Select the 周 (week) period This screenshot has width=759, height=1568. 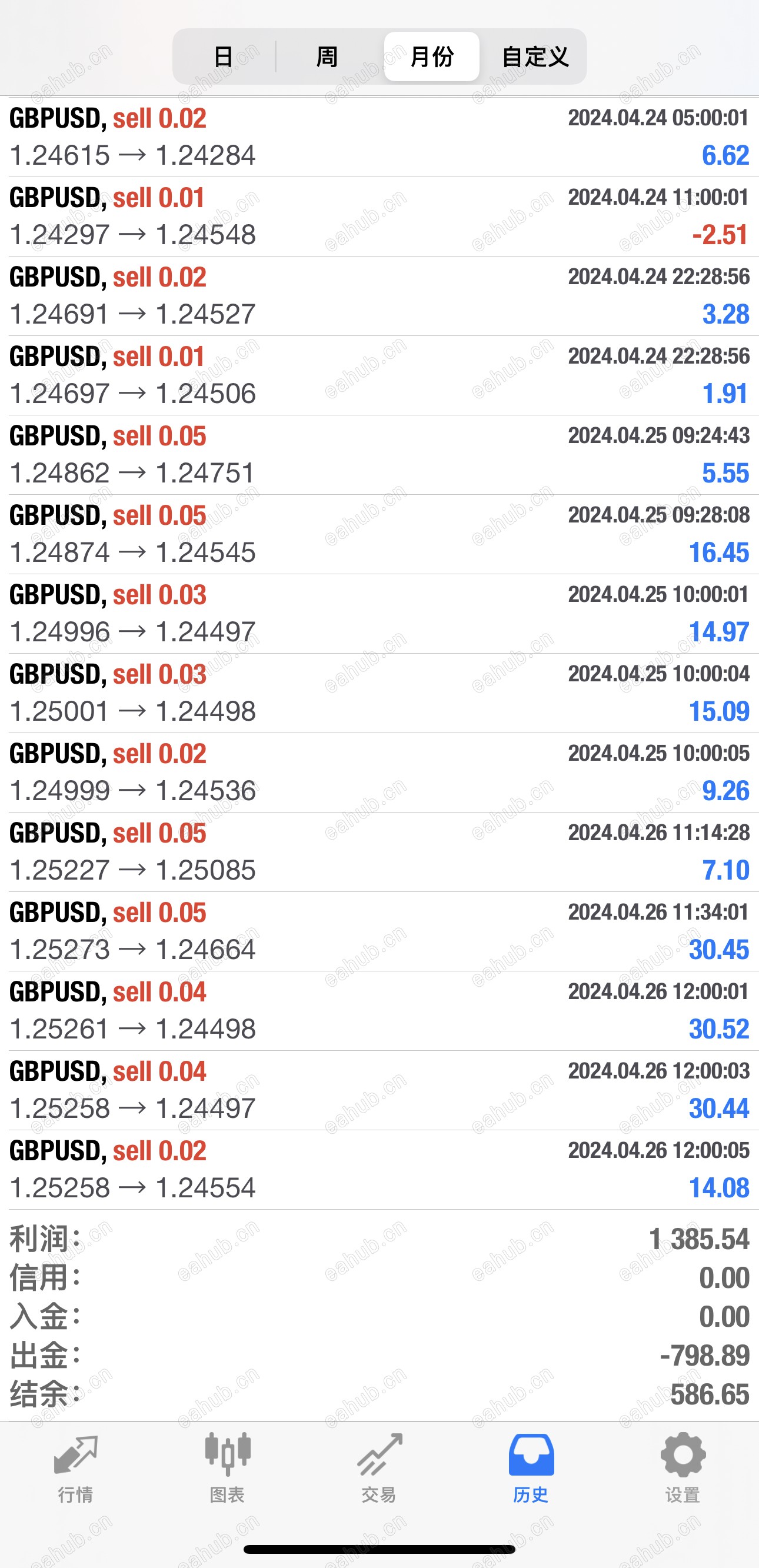coord(328,56)
